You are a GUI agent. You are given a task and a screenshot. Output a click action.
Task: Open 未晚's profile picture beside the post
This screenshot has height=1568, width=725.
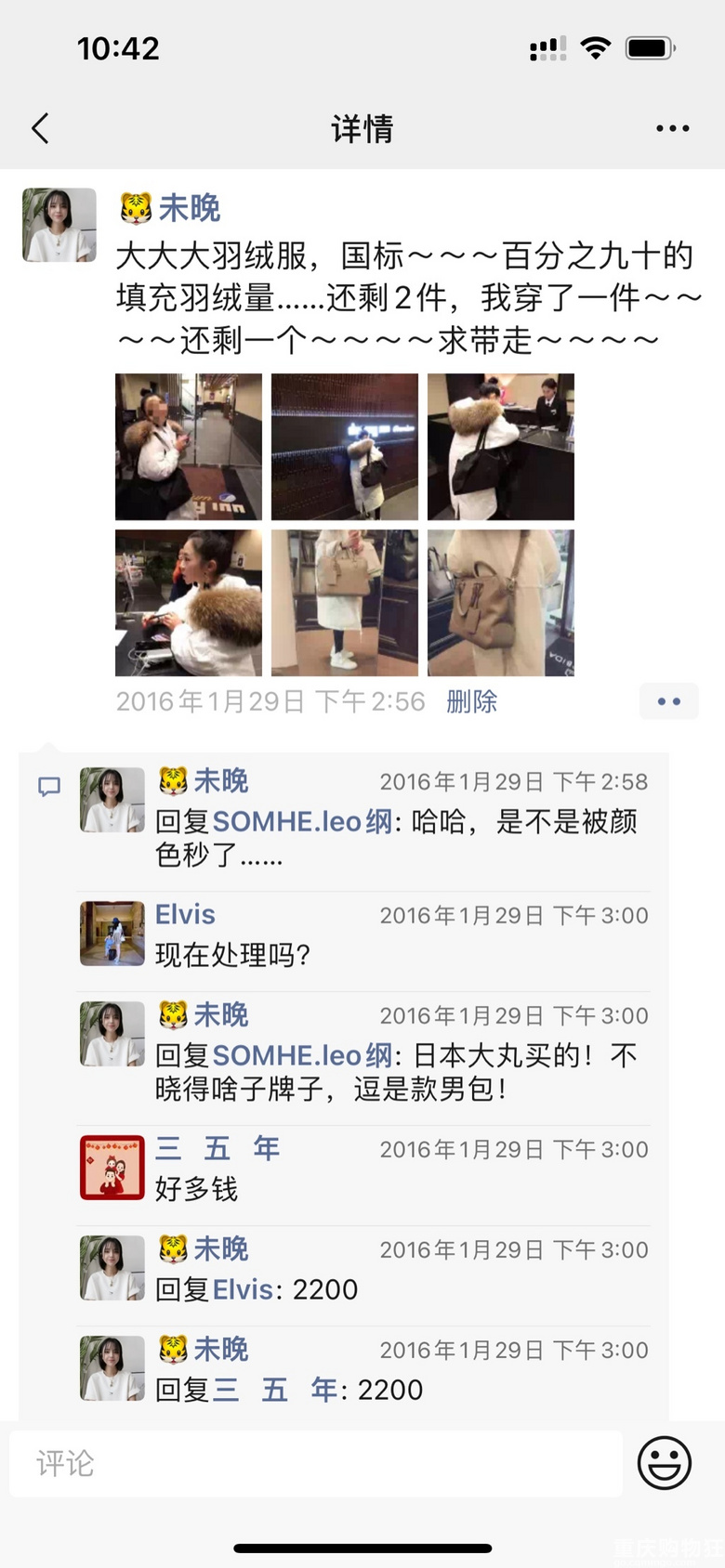[59, 225]
